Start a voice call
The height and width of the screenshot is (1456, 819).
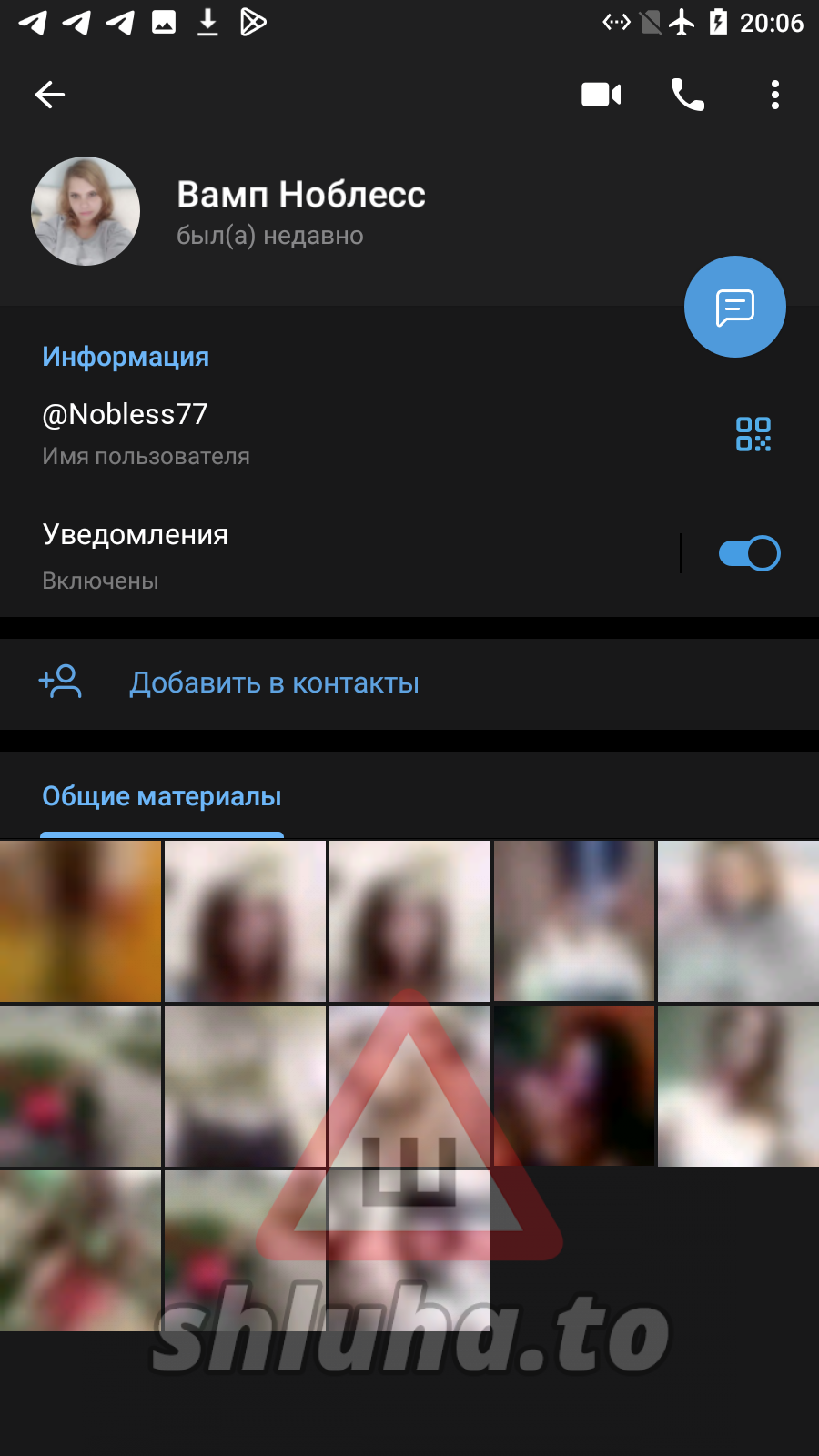(688, 95)
